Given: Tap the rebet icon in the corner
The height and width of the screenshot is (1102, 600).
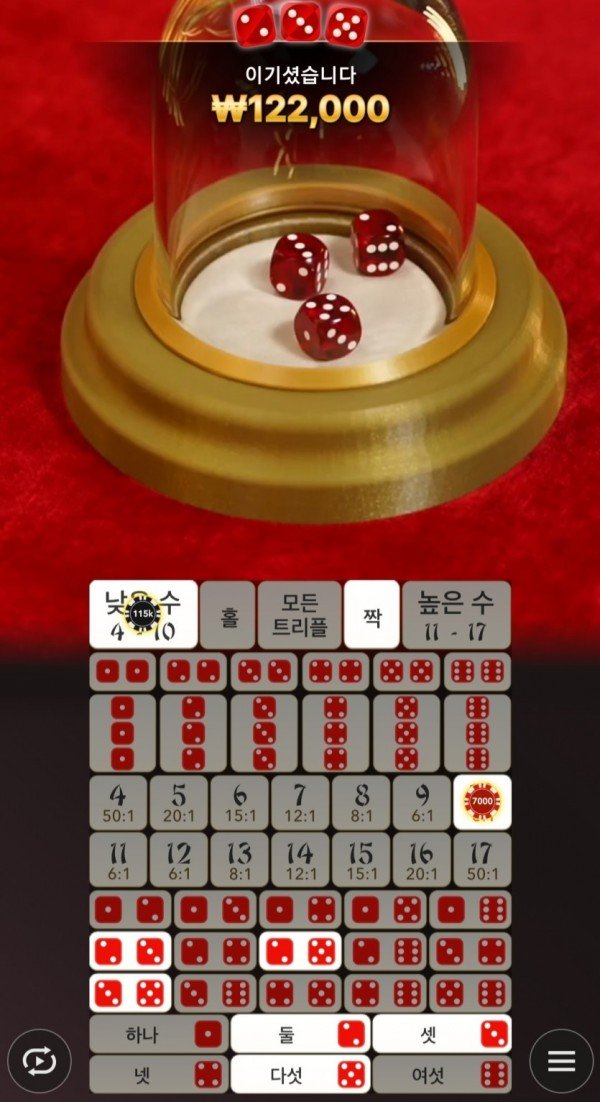Looking at the screenshot, I should point(39,1060).
